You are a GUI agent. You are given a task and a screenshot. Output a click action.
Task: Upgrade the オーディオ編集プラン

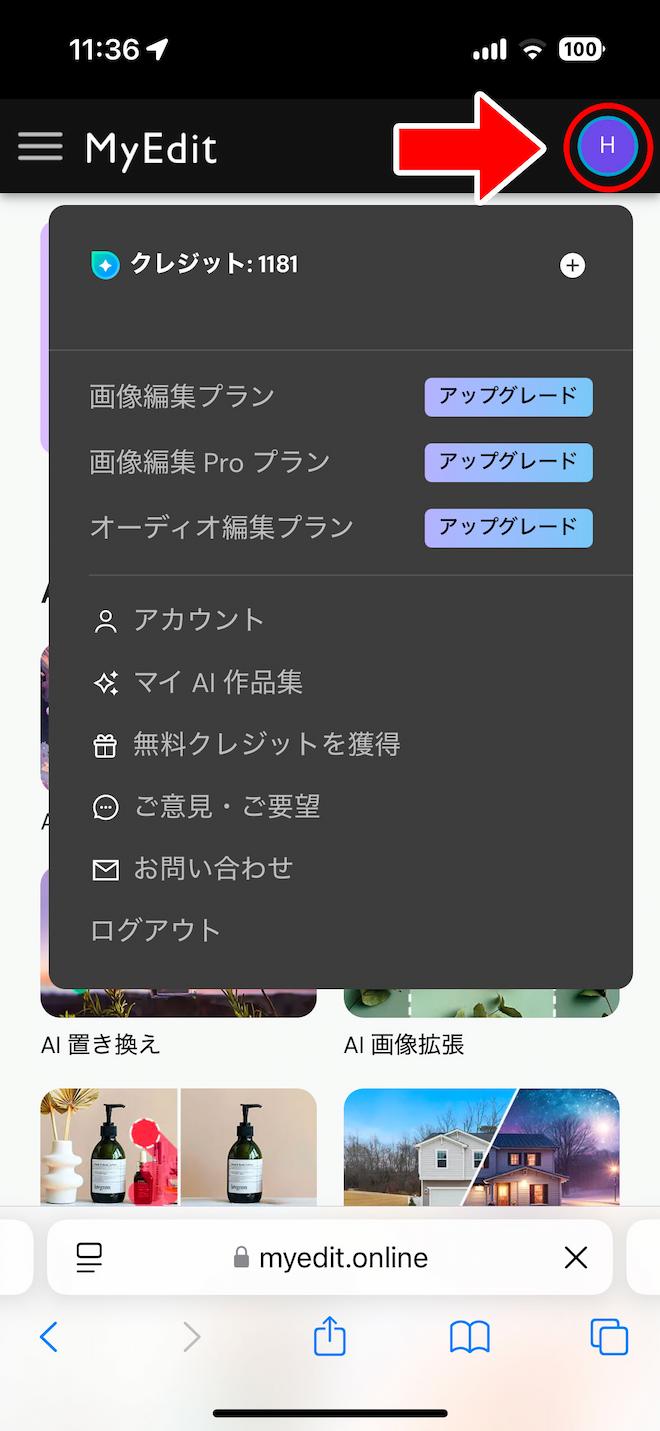pyautogui.click(x=508, y=528)
